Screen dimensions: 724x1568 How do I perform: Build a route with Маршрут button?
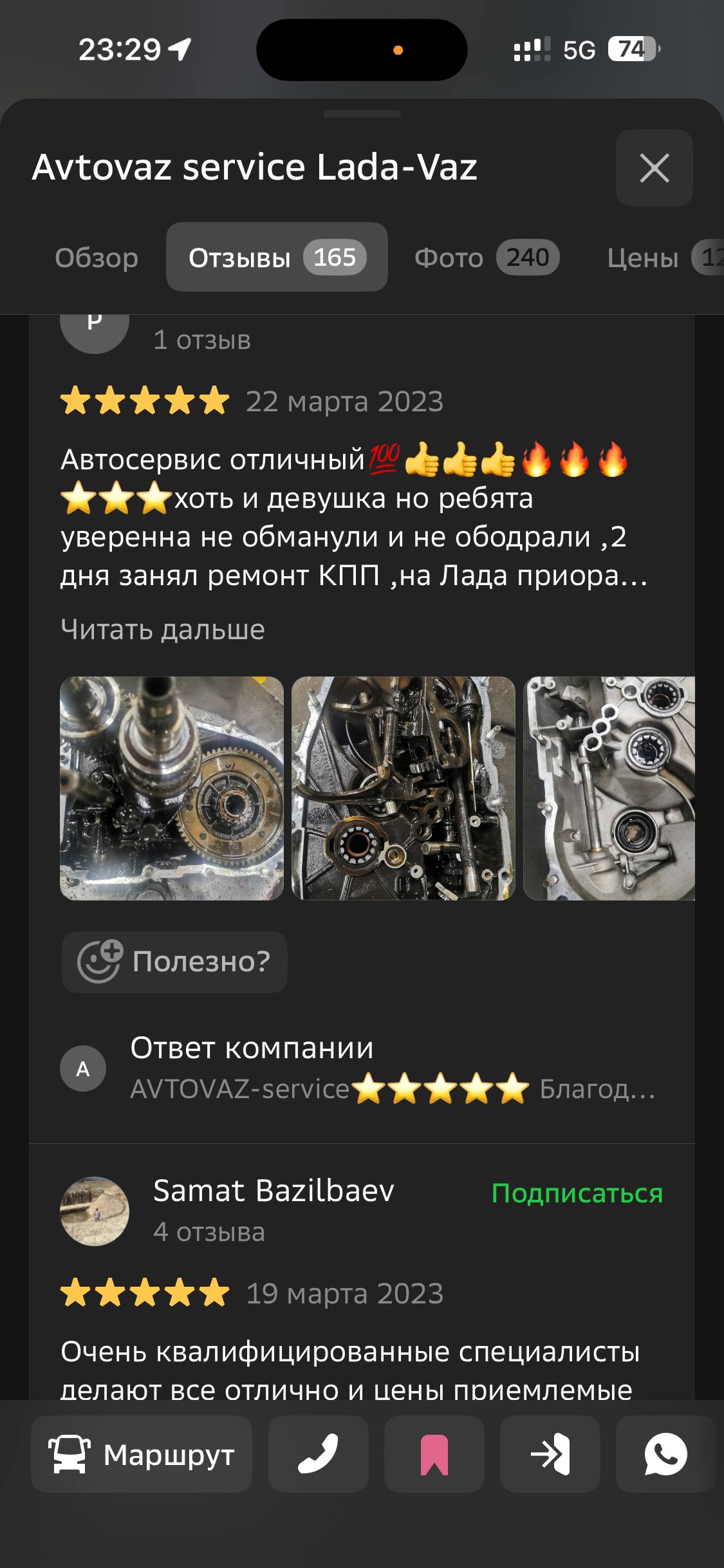142,1454
